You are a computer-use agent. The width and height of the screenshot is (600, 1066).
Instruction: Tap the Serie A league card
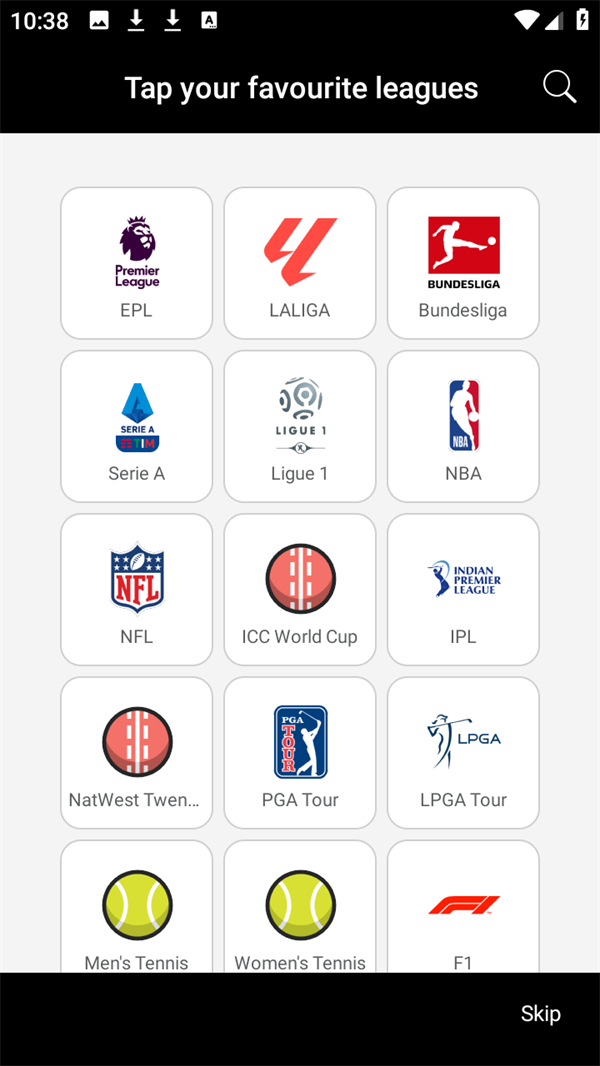137,426
